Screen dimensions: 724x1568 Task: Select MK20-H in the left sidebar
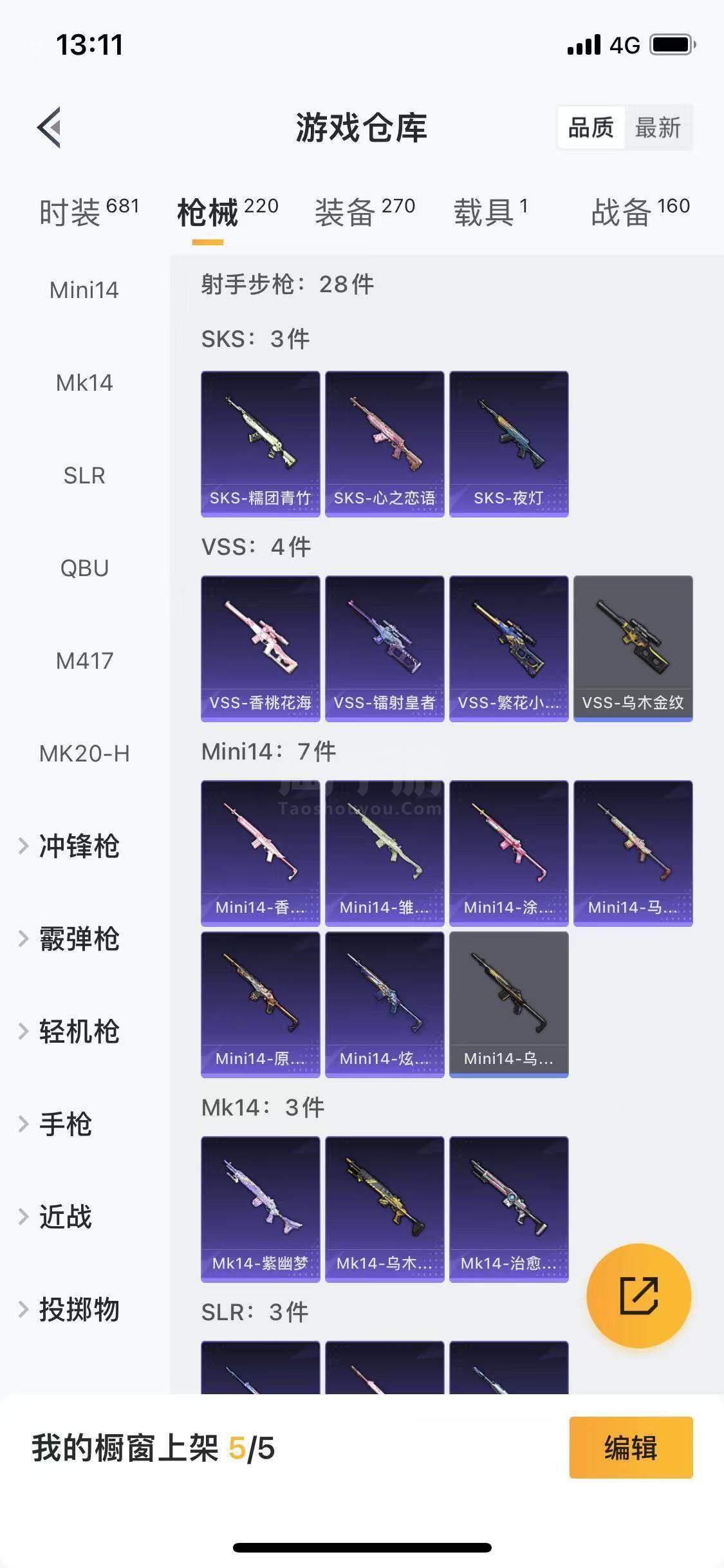point(84,754)
